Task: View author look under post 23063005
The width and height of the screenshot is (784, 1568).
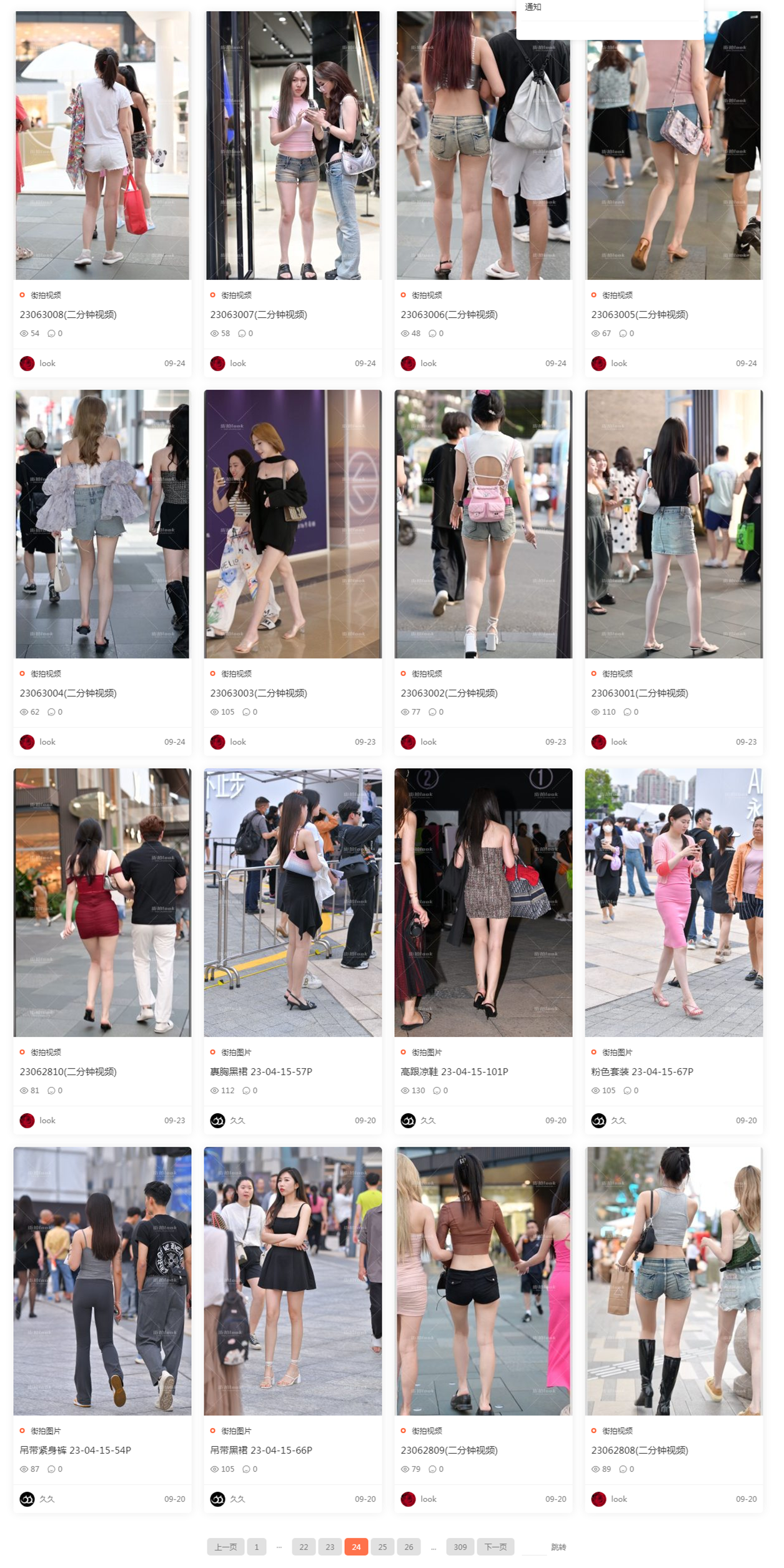Action: pos(618,363)
